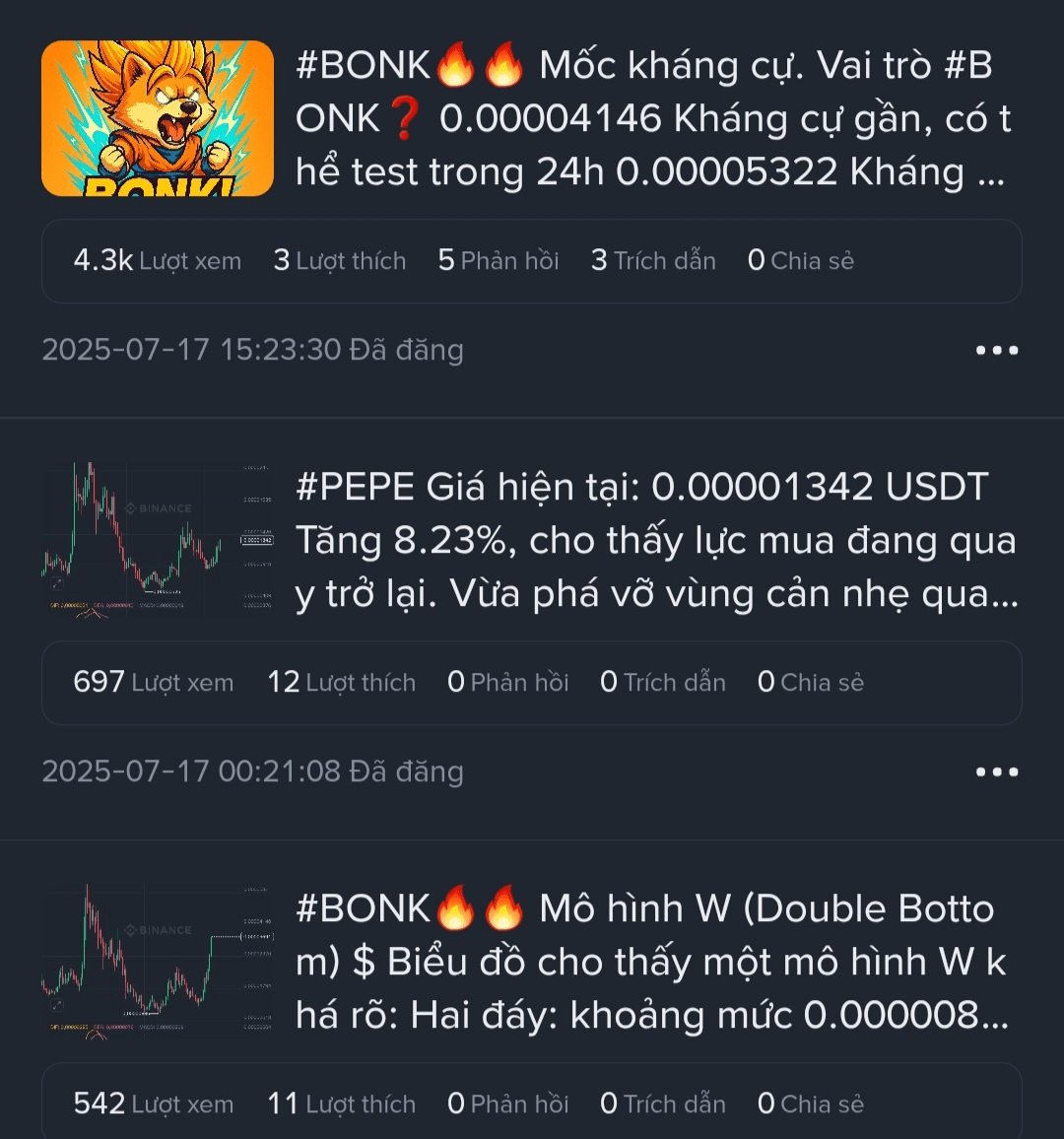Image resolution: width=1064 pixels, height=1139 pixels.
Task: Open more options for post dated 00:21:08
Action: pos(997,771)
